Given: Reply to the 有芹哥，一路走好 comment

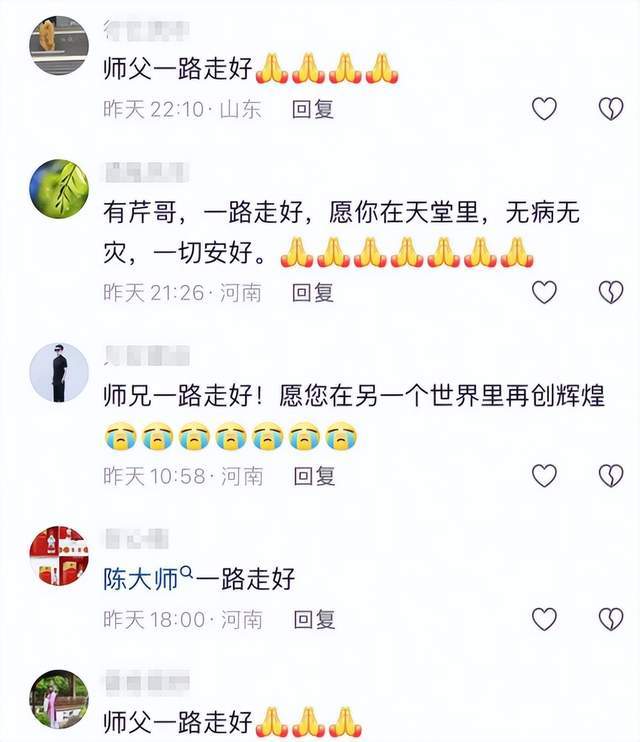Looking at the screenshot, I should tap(312, 293).
